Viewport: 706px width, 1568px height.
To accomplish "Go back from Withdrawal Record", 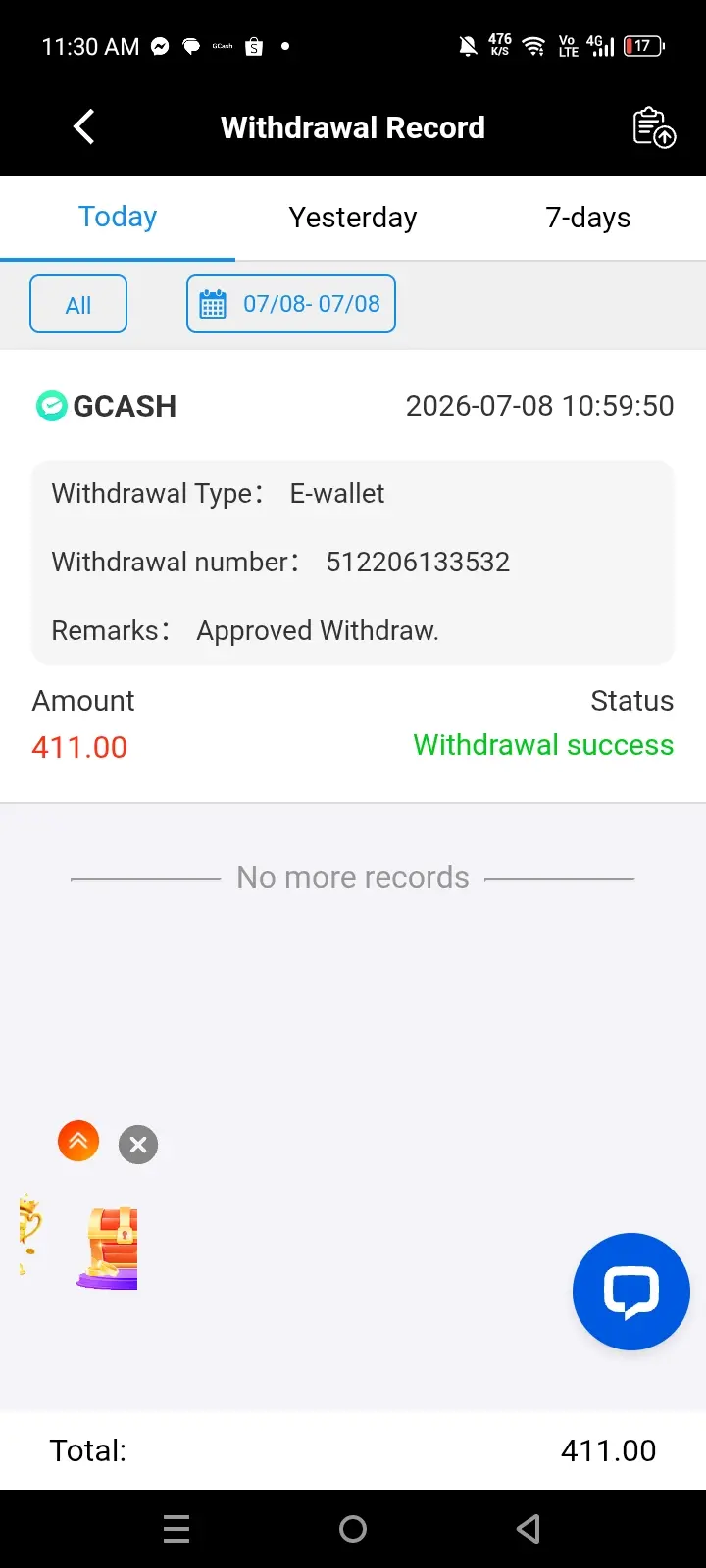I will tap(84, 127).
